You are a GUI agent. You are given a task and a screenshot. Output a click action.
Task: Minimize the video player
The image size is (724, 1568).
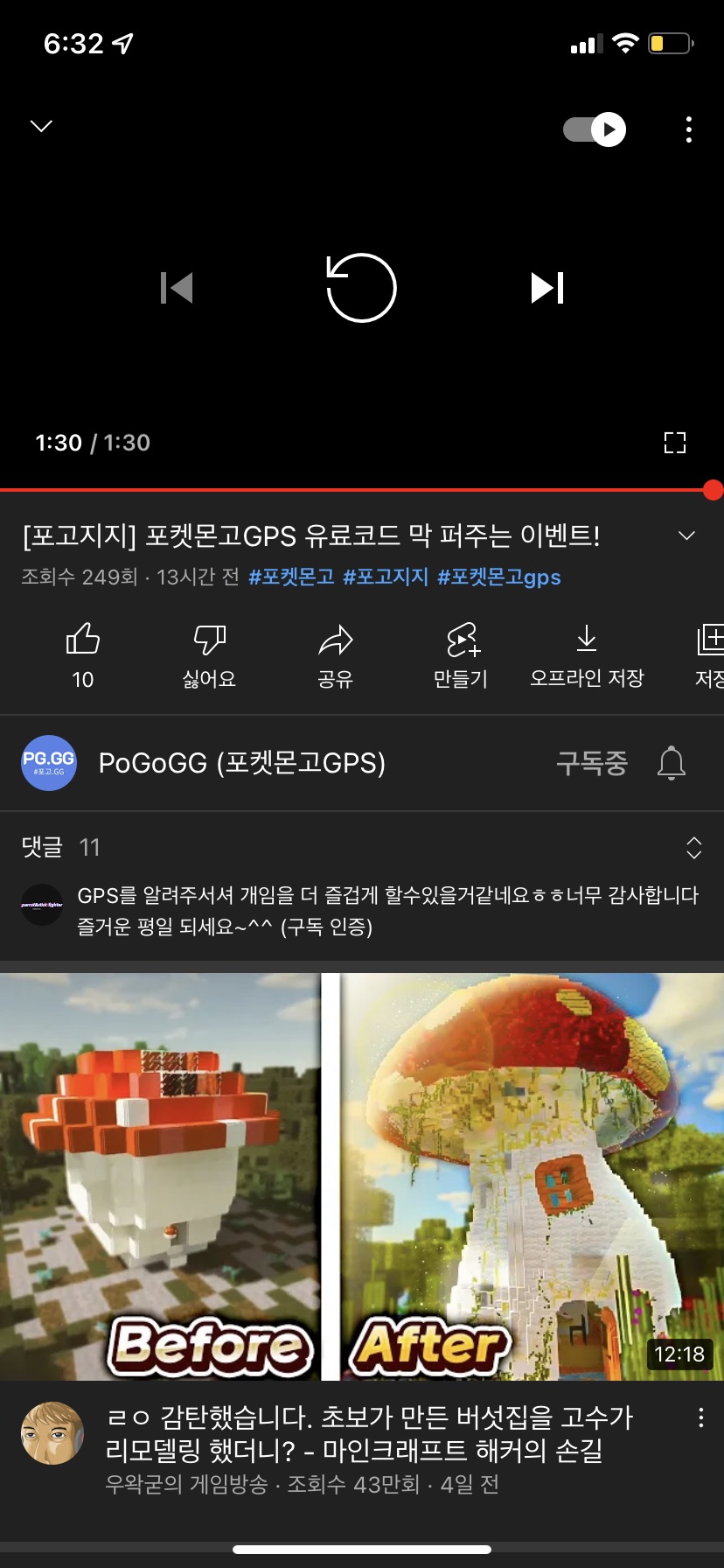point(41,126)
